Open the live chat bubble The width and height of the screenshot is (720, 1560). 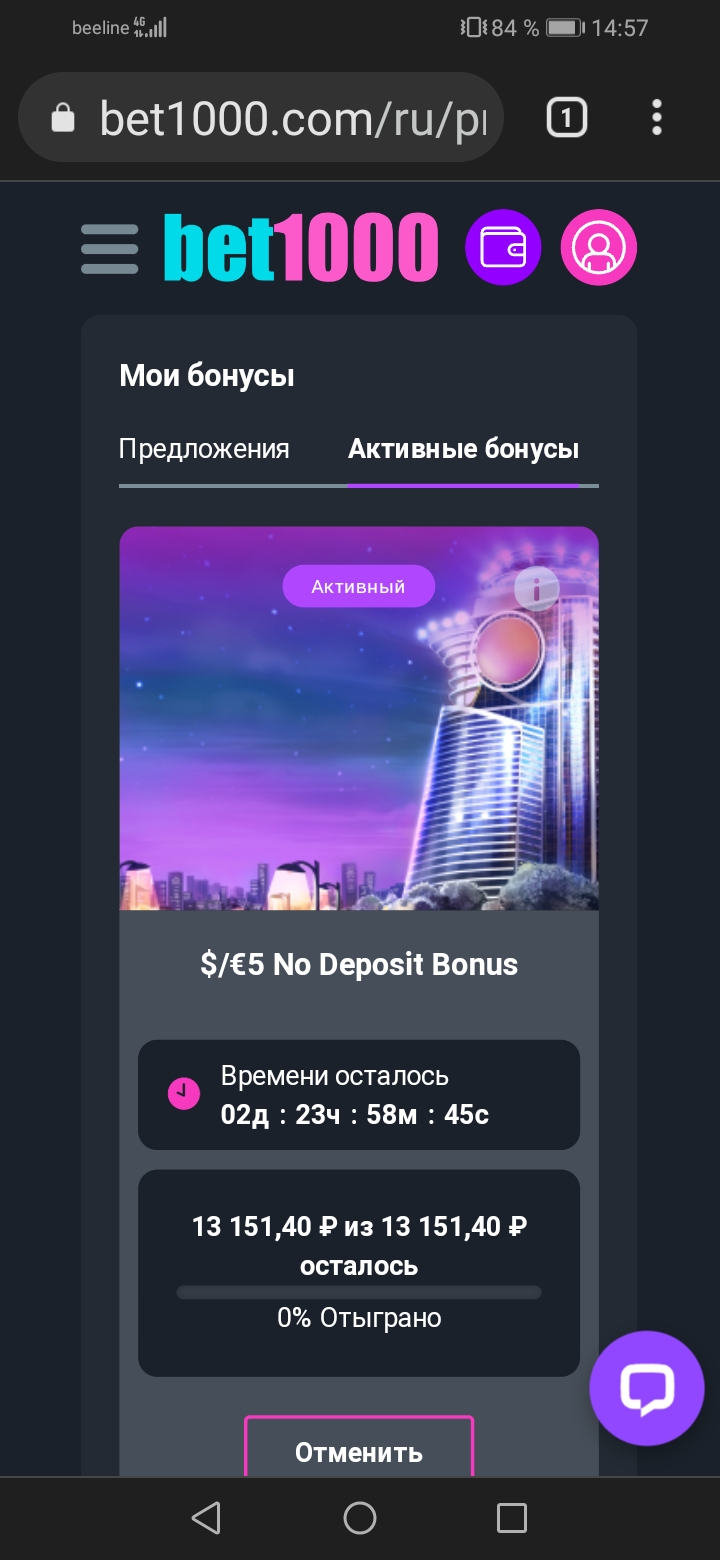pyautogui.click(x=647, y=1388)
